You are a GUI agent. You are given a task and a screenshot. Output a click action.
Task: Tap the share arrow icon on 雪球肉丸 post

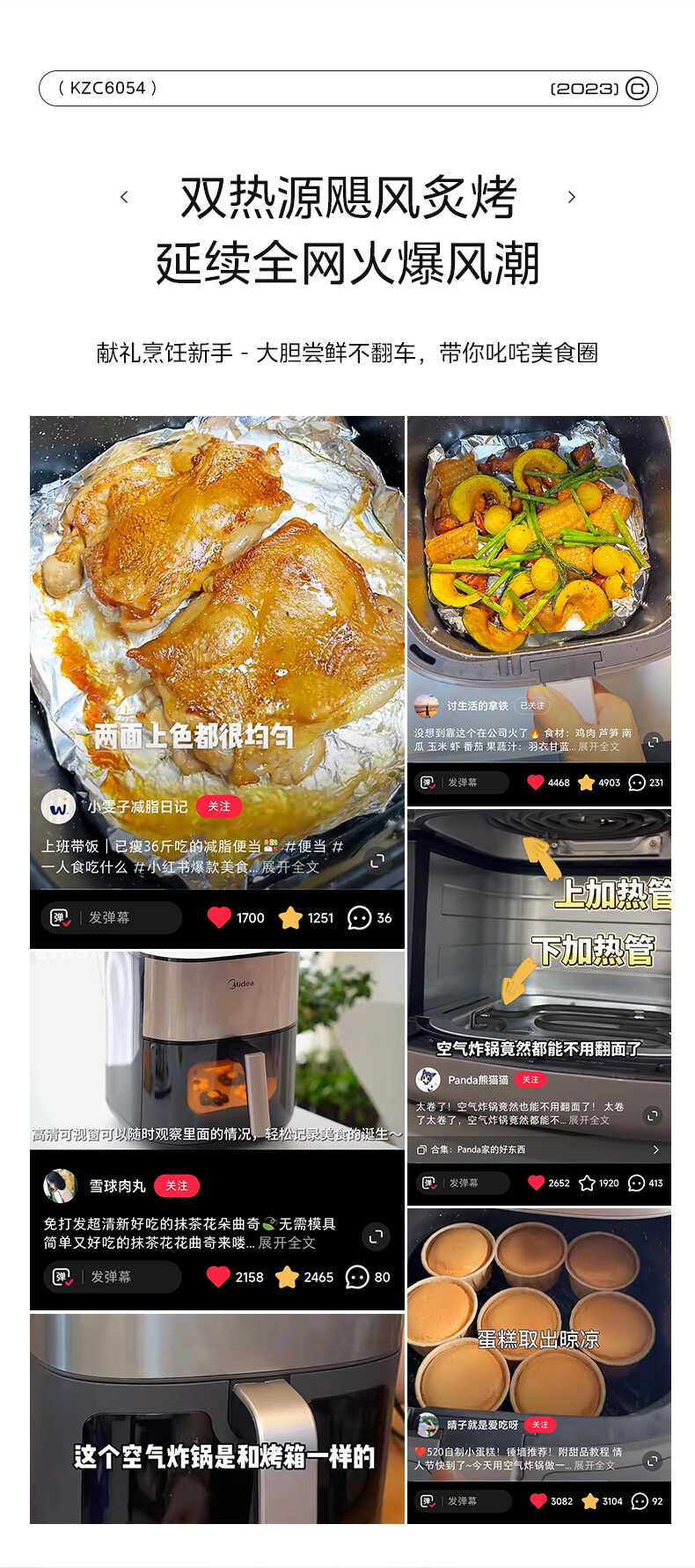tap(376, 1237)
